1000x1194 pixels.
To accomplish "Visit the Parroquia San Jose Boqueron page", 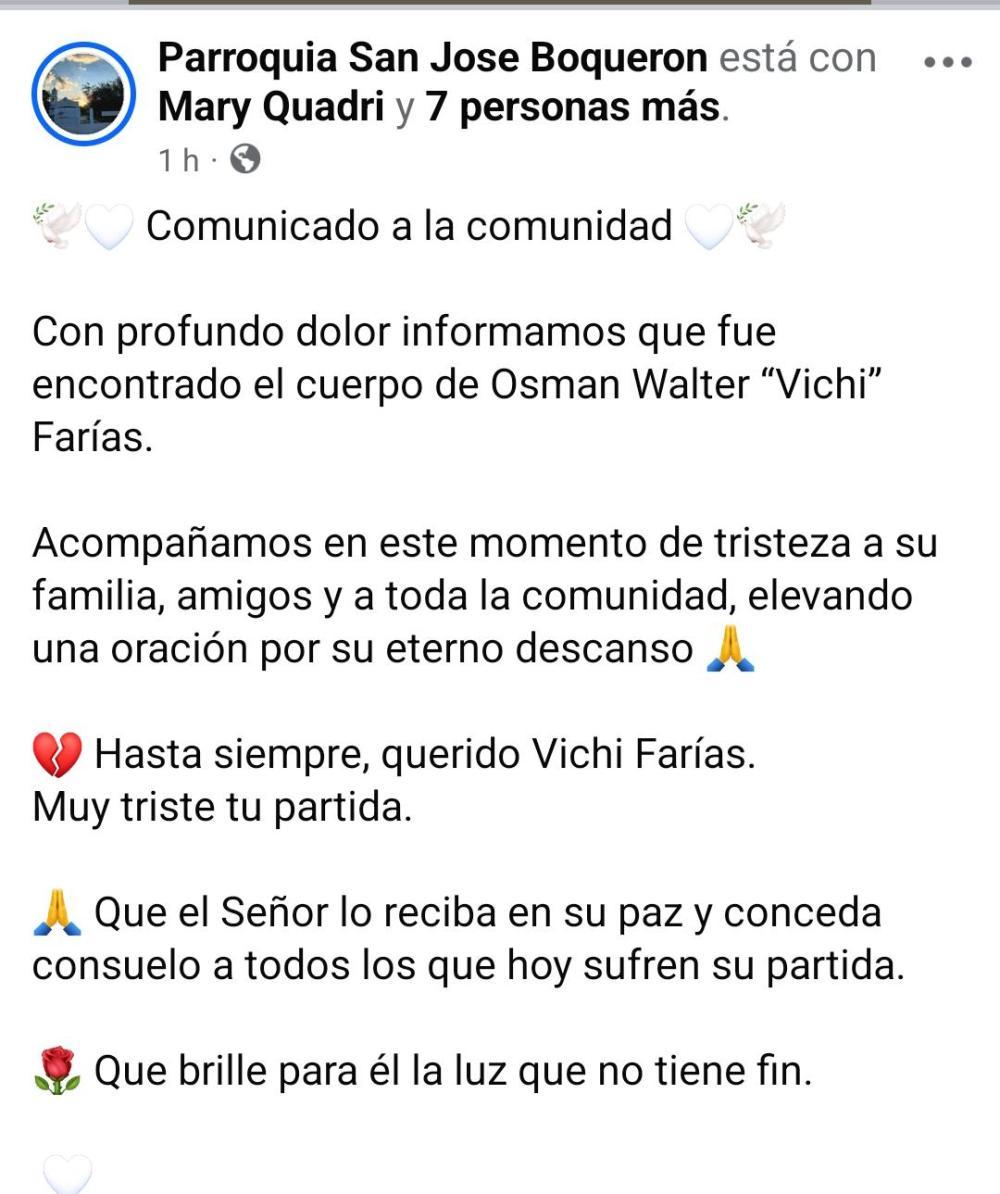I will coord(432,59).
